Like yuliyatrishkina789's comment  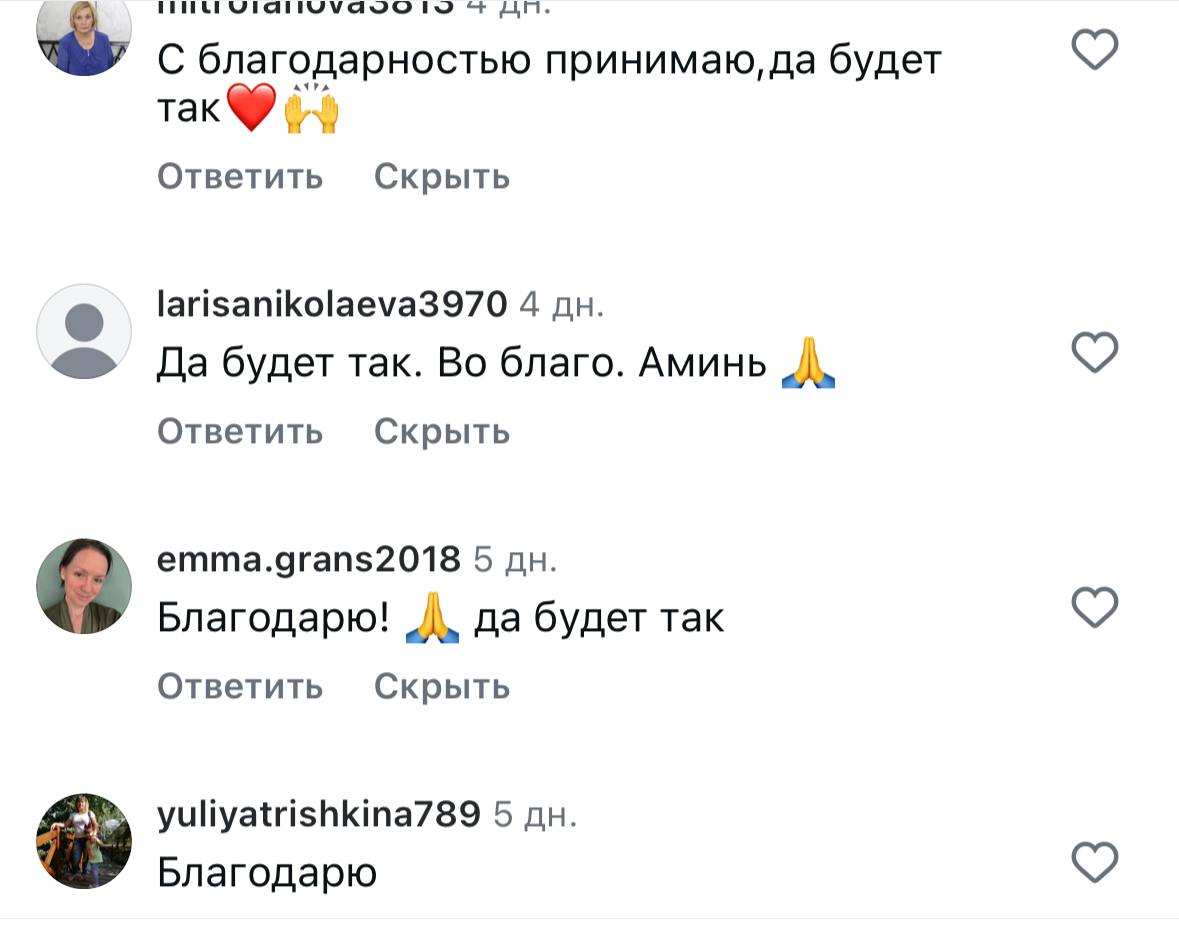1094,862
